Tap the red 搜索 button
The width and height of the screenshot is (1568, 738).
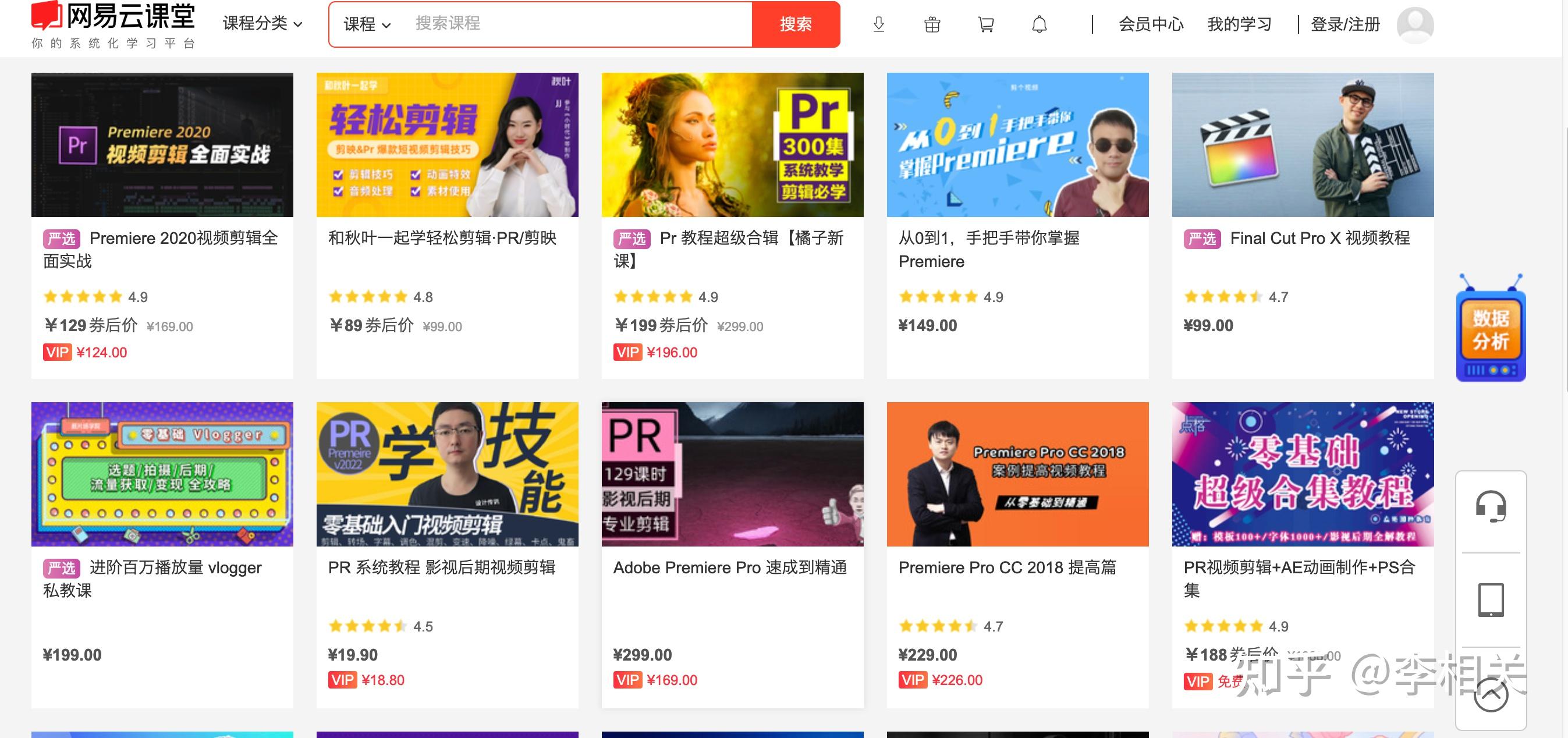click(x=796, y=24)
